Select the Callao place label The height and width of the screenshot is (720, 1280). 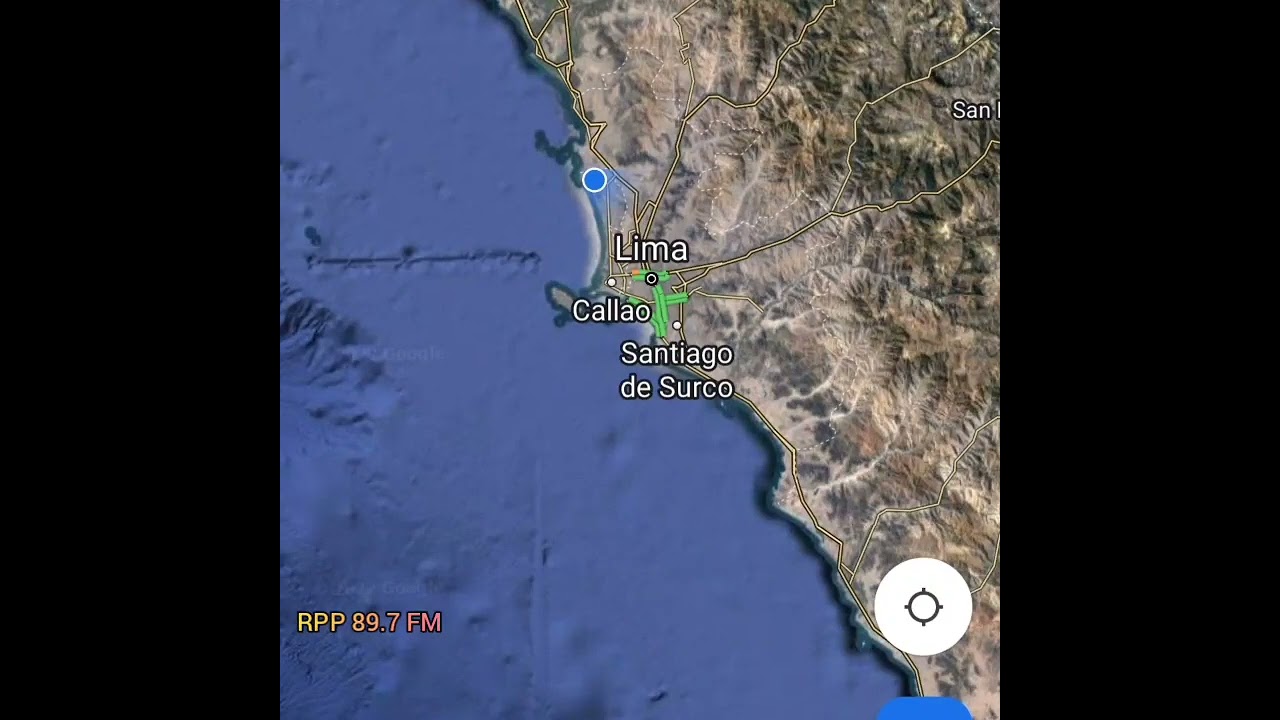click(x=611, y=312)
